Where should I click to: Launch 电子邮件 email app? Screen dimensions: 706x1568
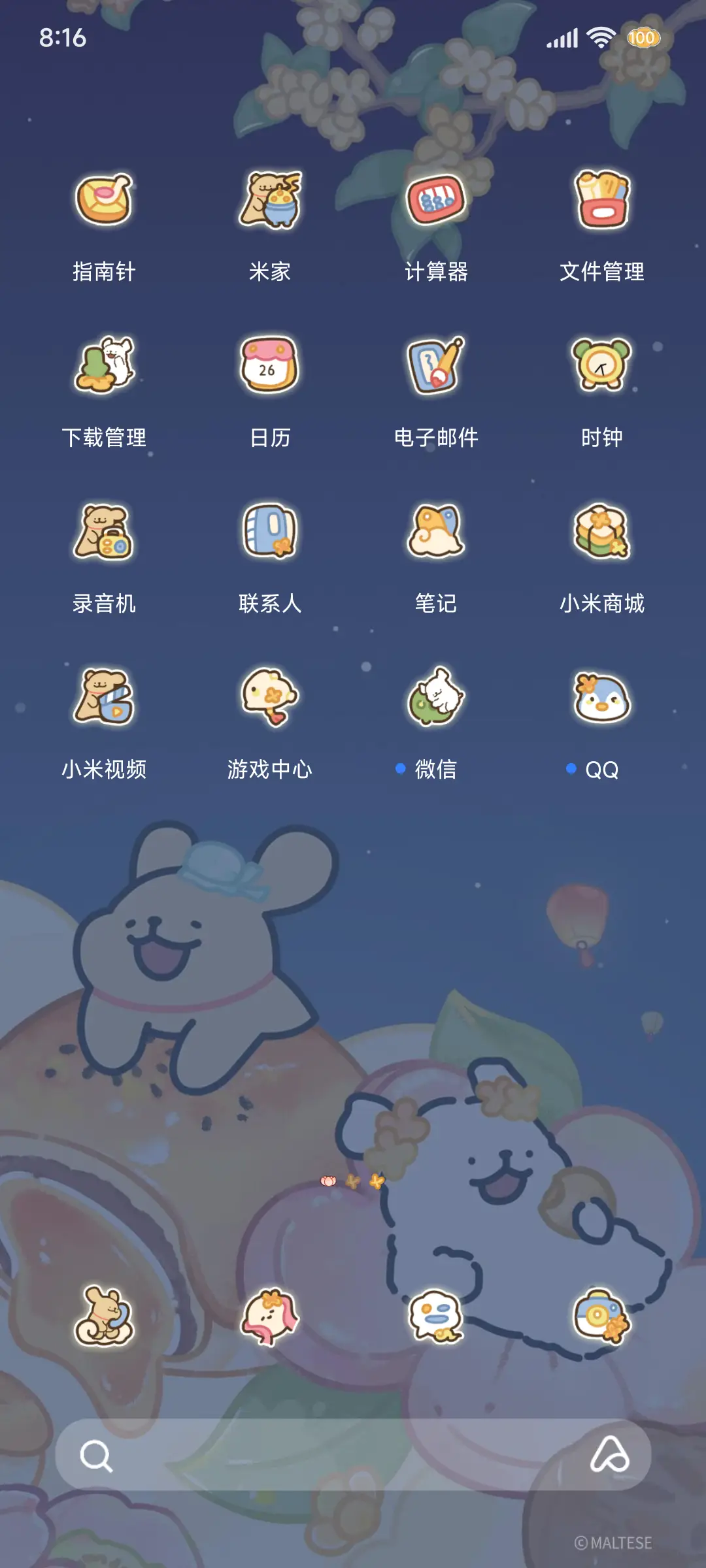coord(437,368)
